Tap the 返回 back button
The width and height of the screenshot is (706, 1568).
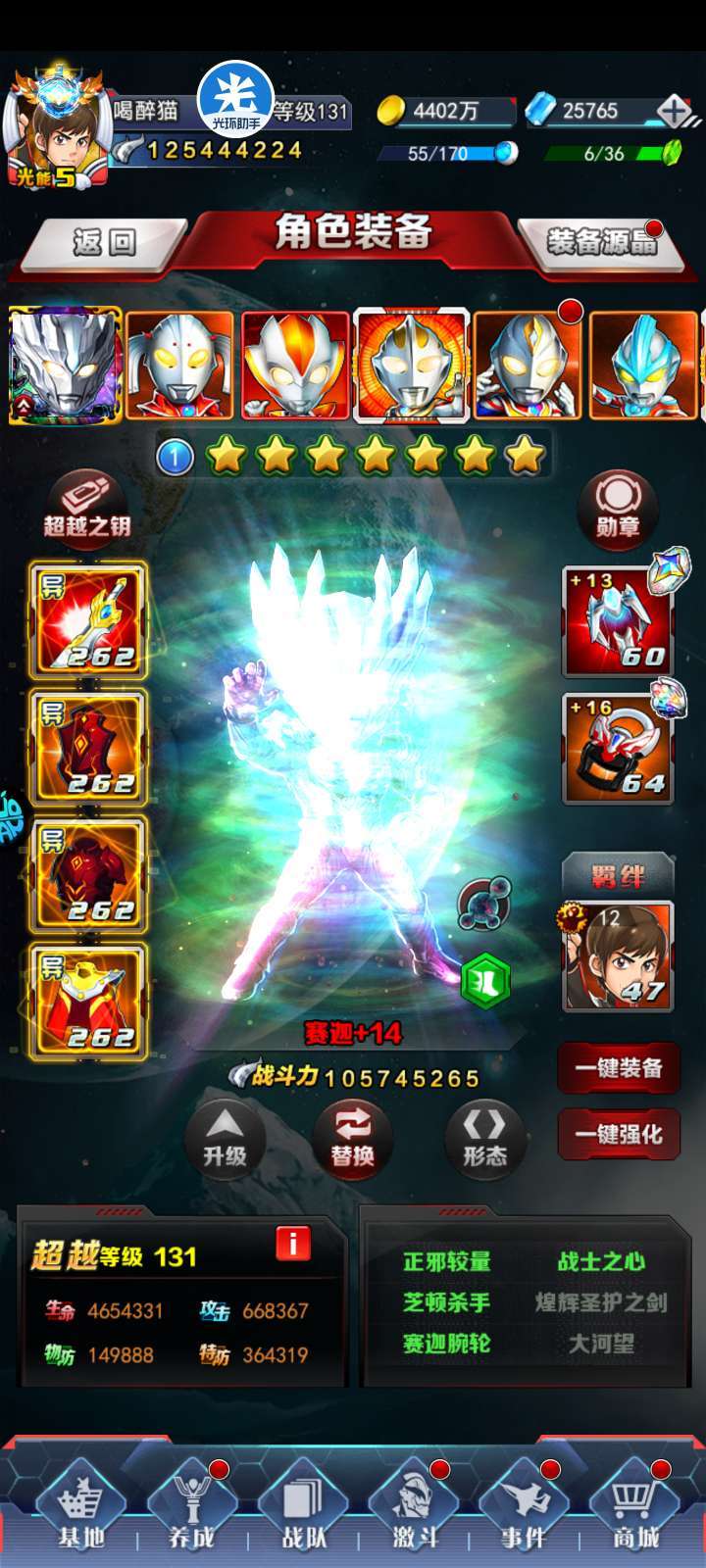[104, 241]
